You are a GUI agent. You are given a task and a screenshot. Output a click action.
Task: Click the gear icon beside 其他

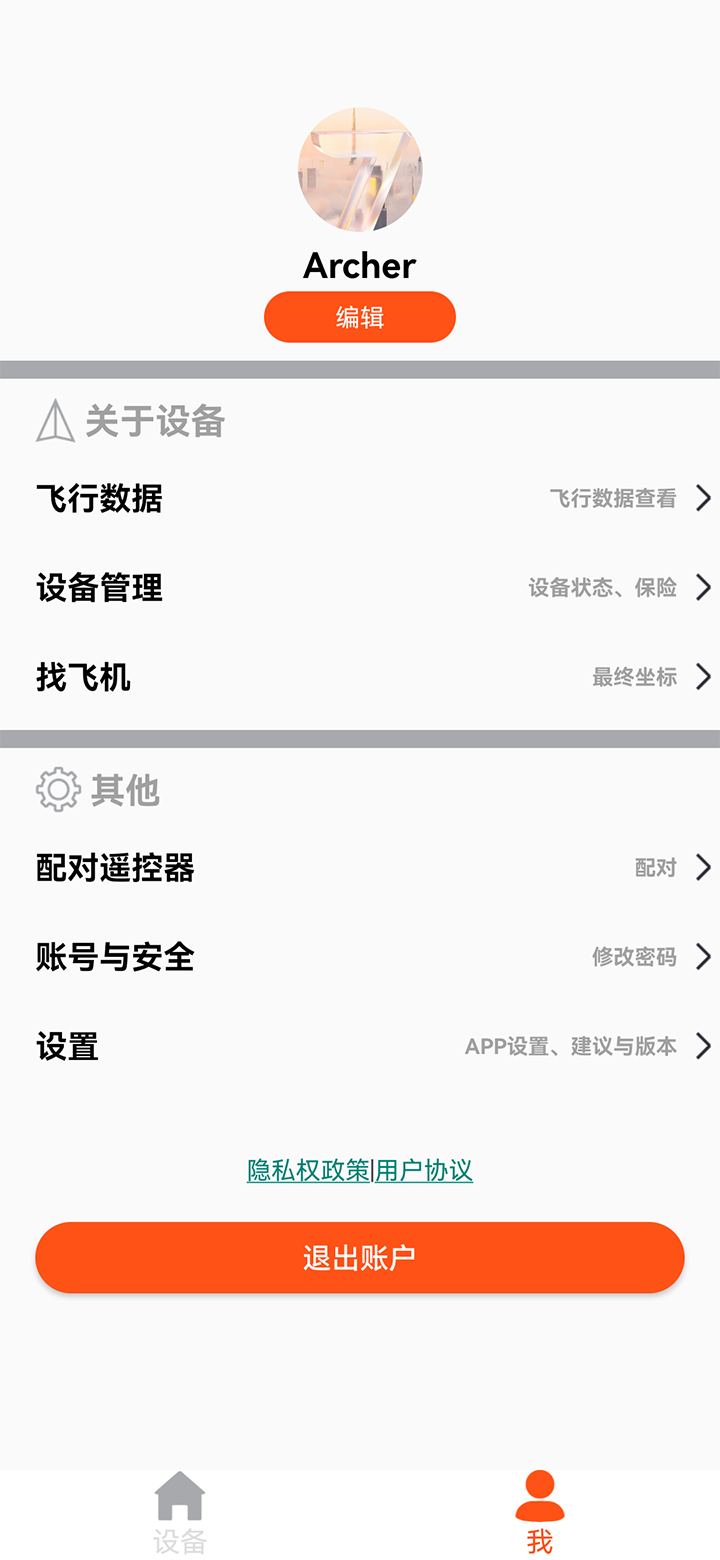tap(57, 788)
